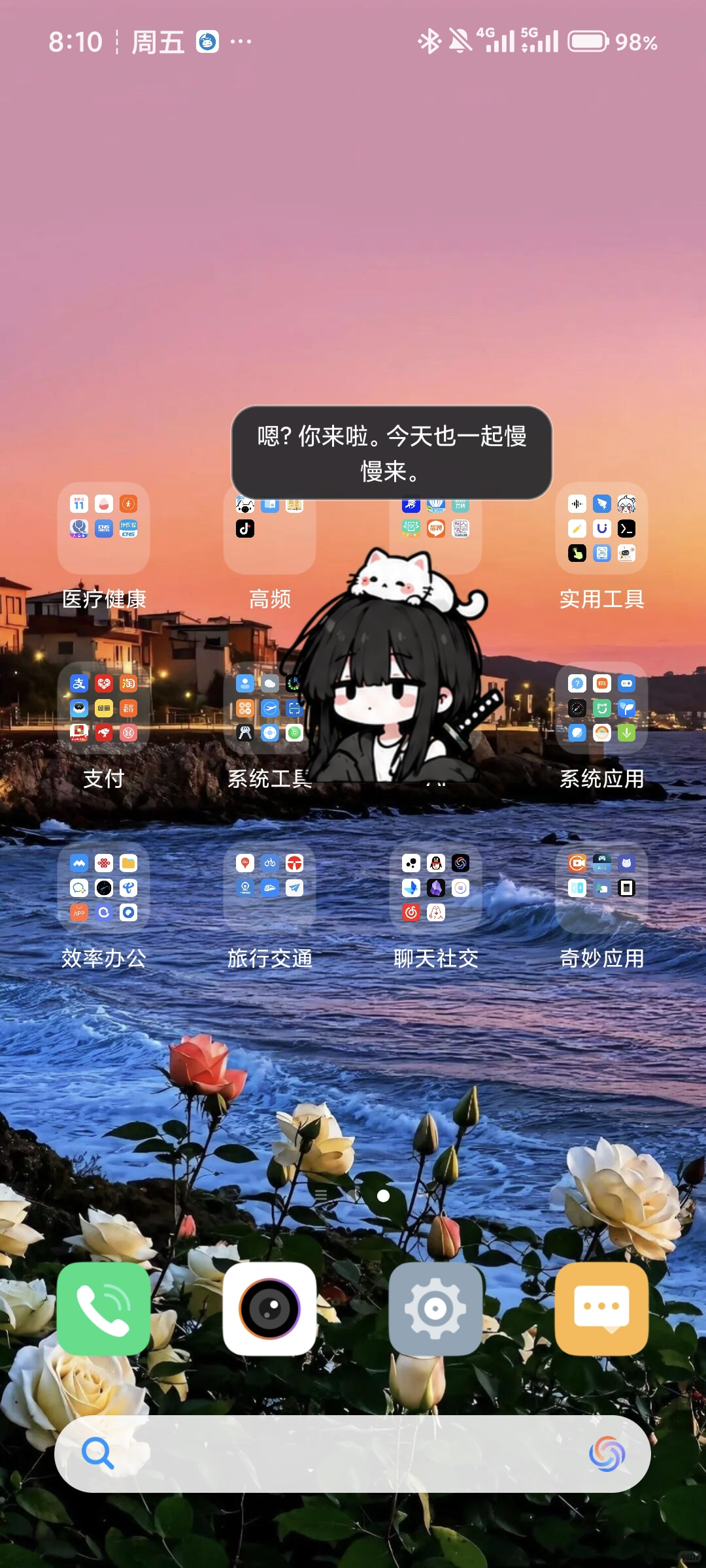Open the 系统工具 folder

pyautogui.click(x=269, y=708)
